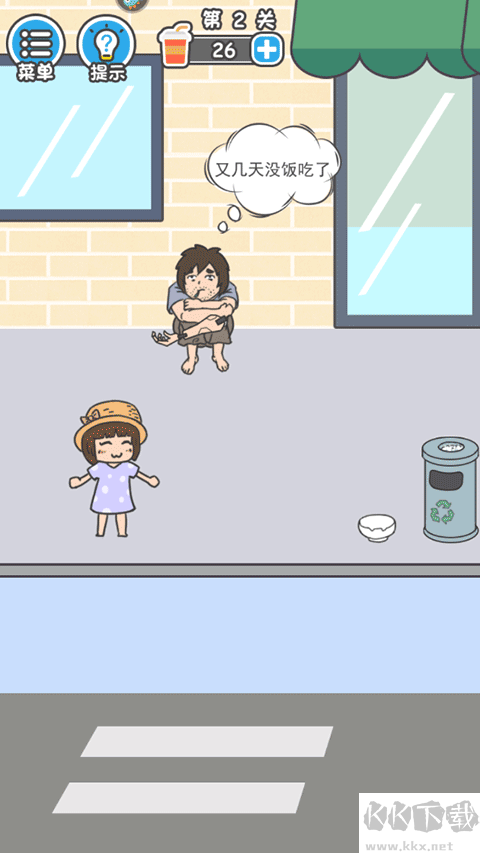
Task: Tap the girl in the straw hat
Action: (113, 469)
